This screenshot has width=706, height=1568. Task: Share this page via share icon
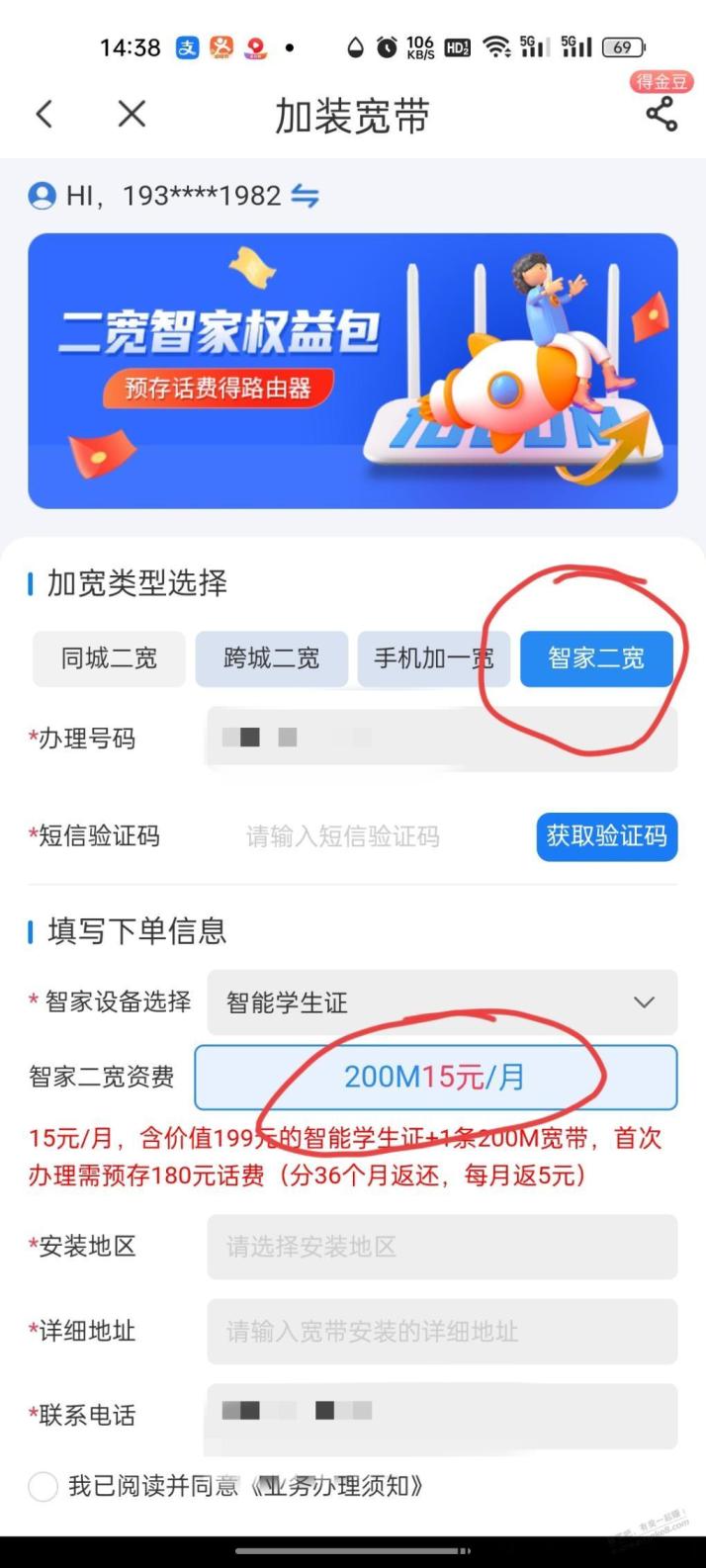[x=662, y=115]
